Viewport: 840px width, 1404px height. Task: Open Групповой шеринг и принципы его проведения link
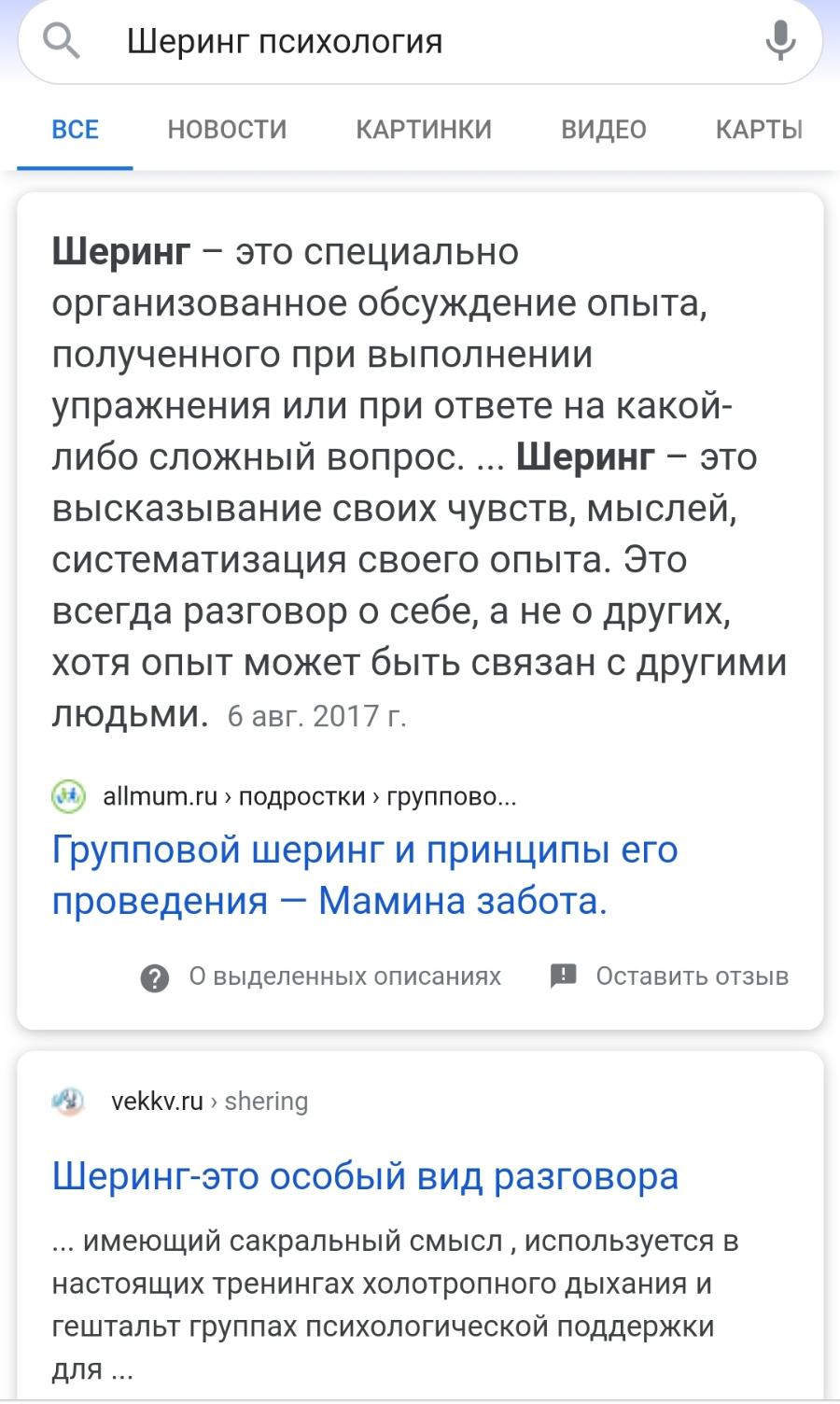coord(365,876)
